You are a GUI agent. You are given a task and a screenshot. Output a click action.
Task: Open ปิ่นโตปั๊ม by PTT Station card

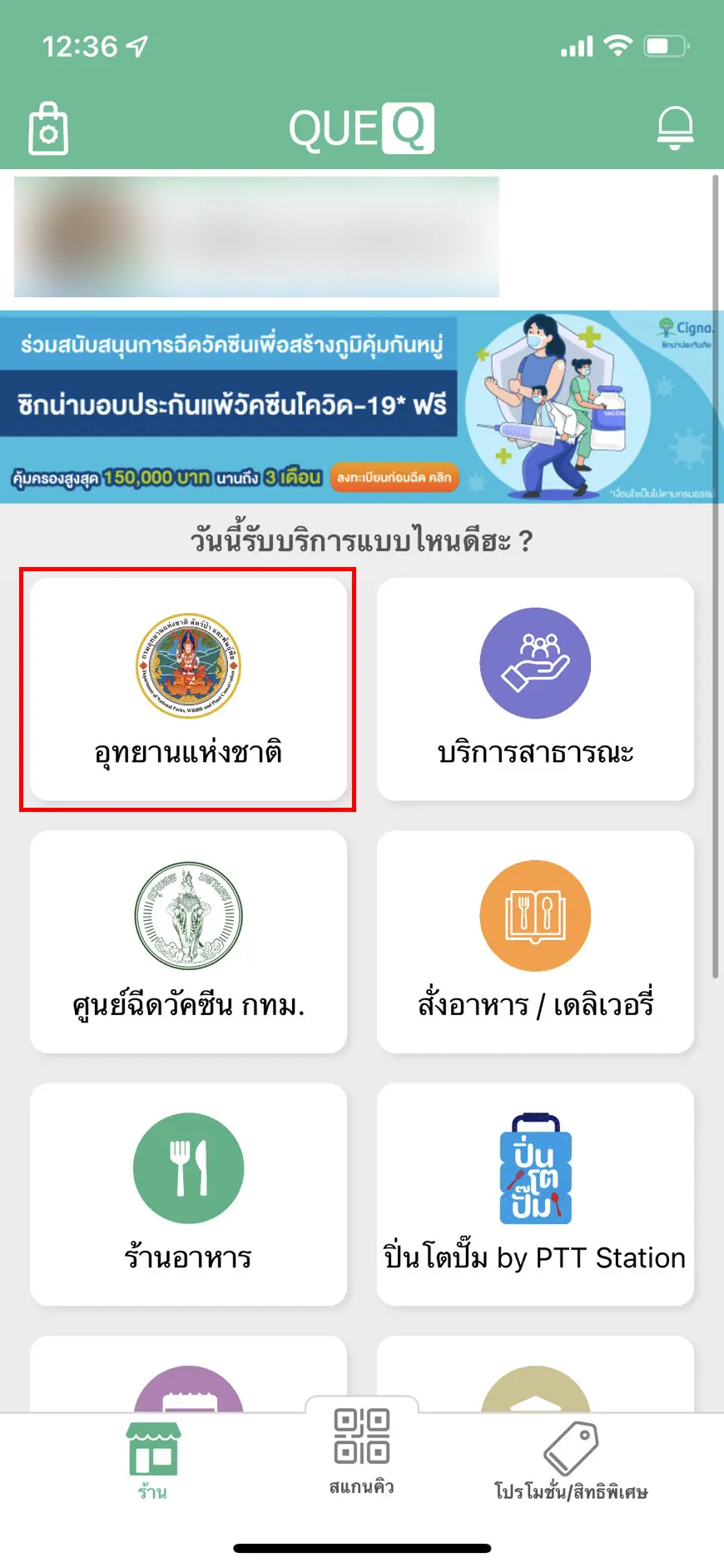click(535, 1194)
